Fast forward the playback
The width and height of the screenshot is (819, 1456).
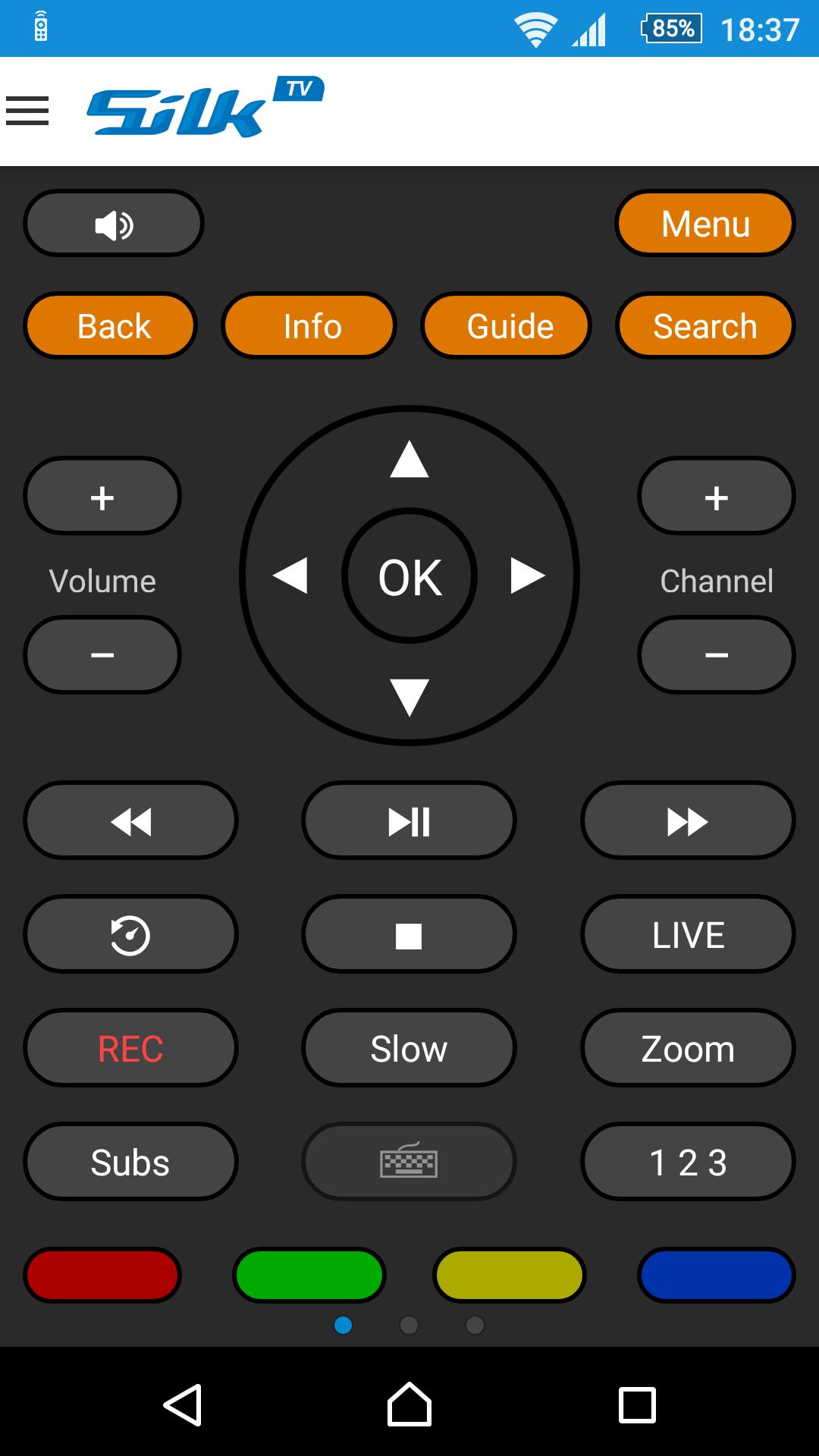(x=688, y=821)
